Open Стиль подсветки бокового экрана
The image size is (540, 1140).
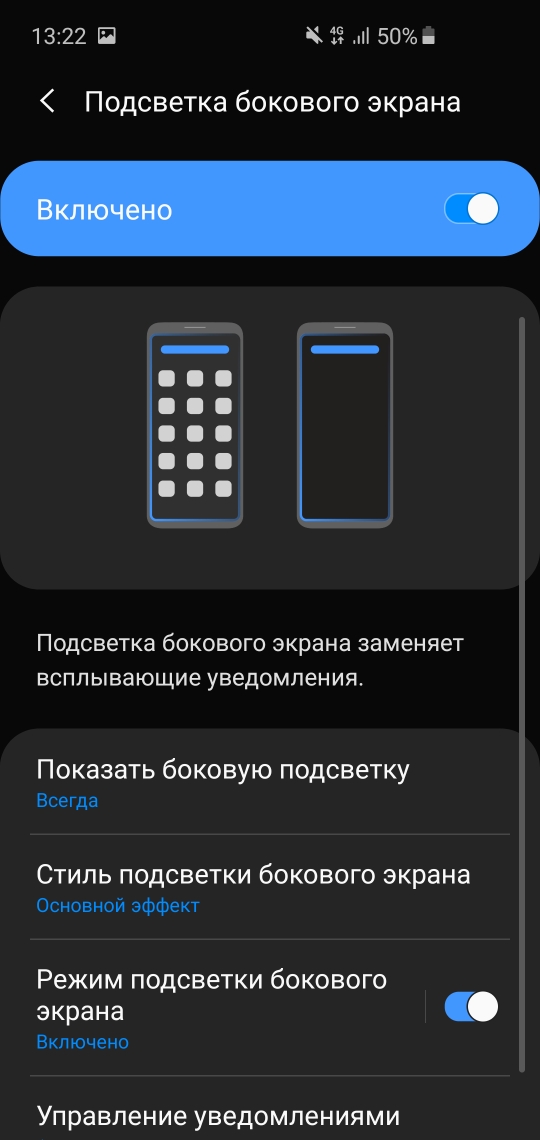270,887
